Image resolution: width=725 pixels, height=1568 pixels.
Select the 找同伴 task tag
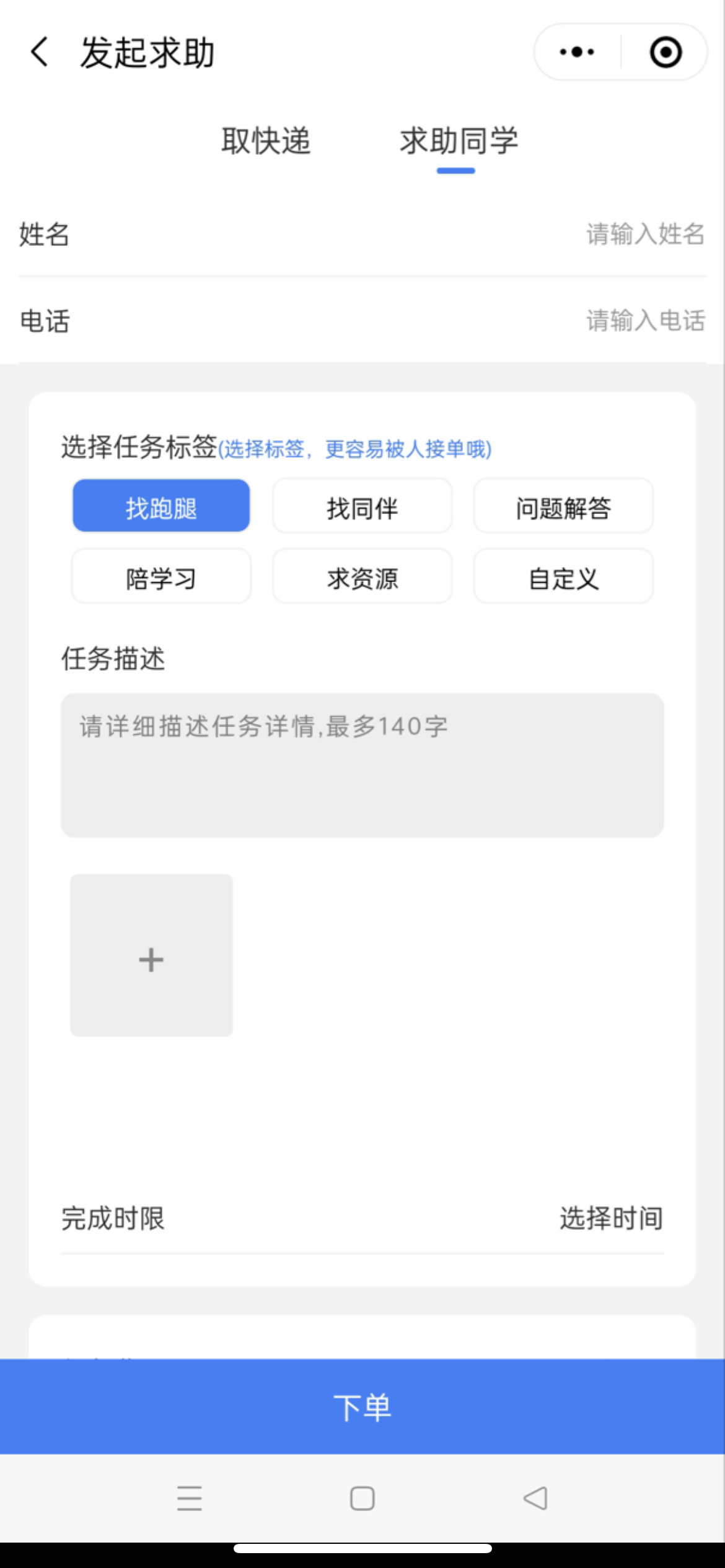point(362,506)
